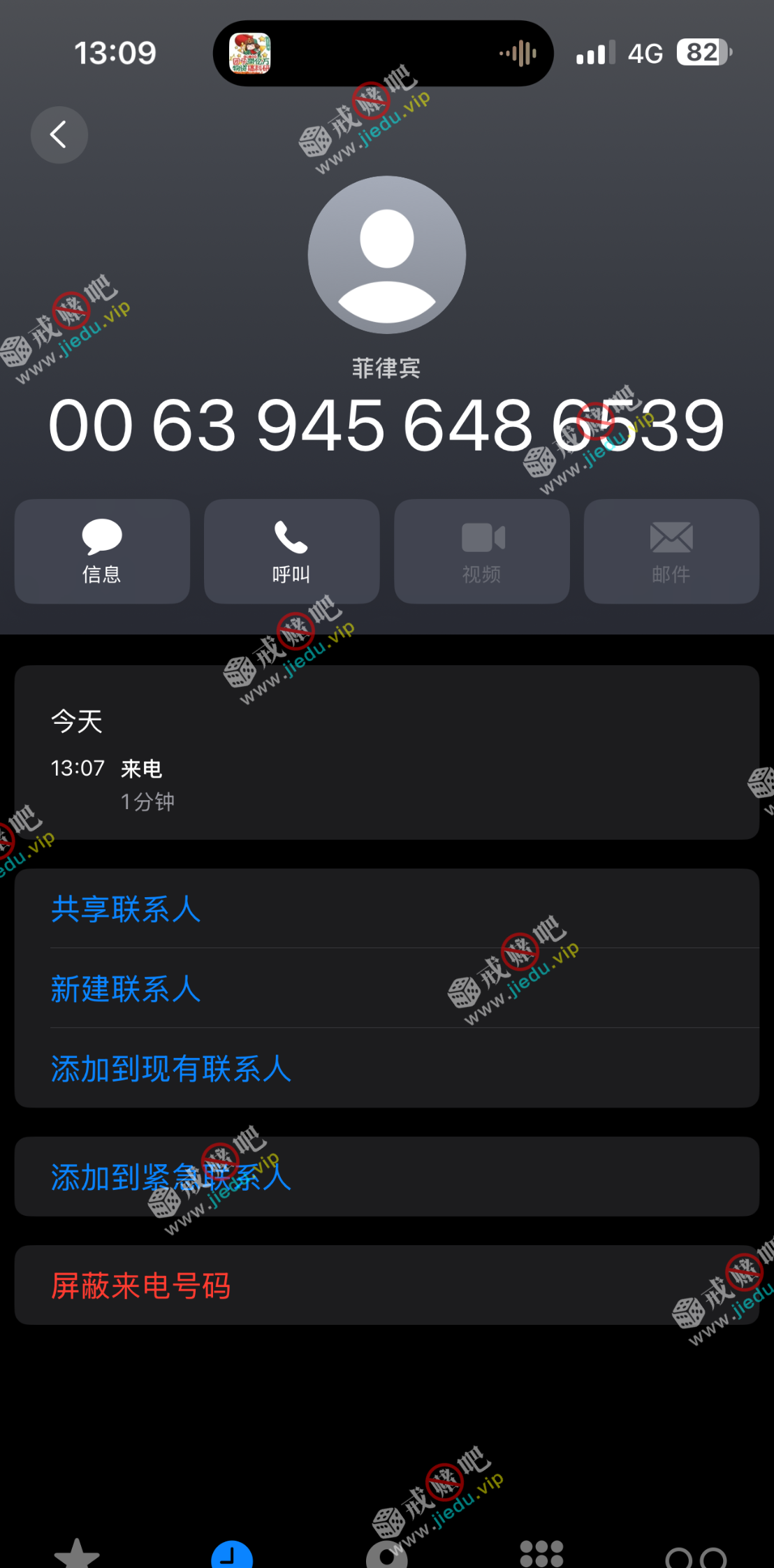Send a message via 信息 button

point(102,551)
